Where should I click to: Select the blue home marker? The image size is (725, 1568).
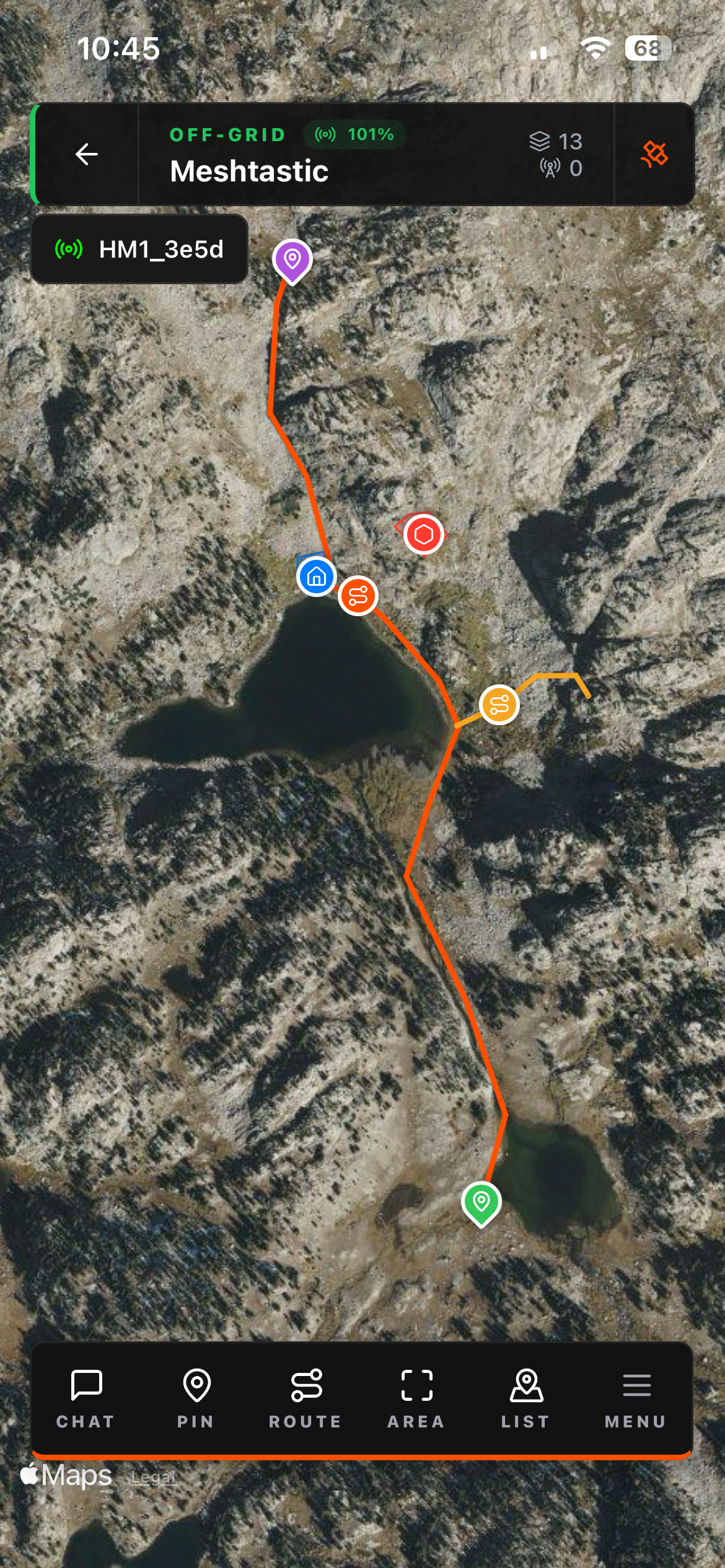(317, 577)
